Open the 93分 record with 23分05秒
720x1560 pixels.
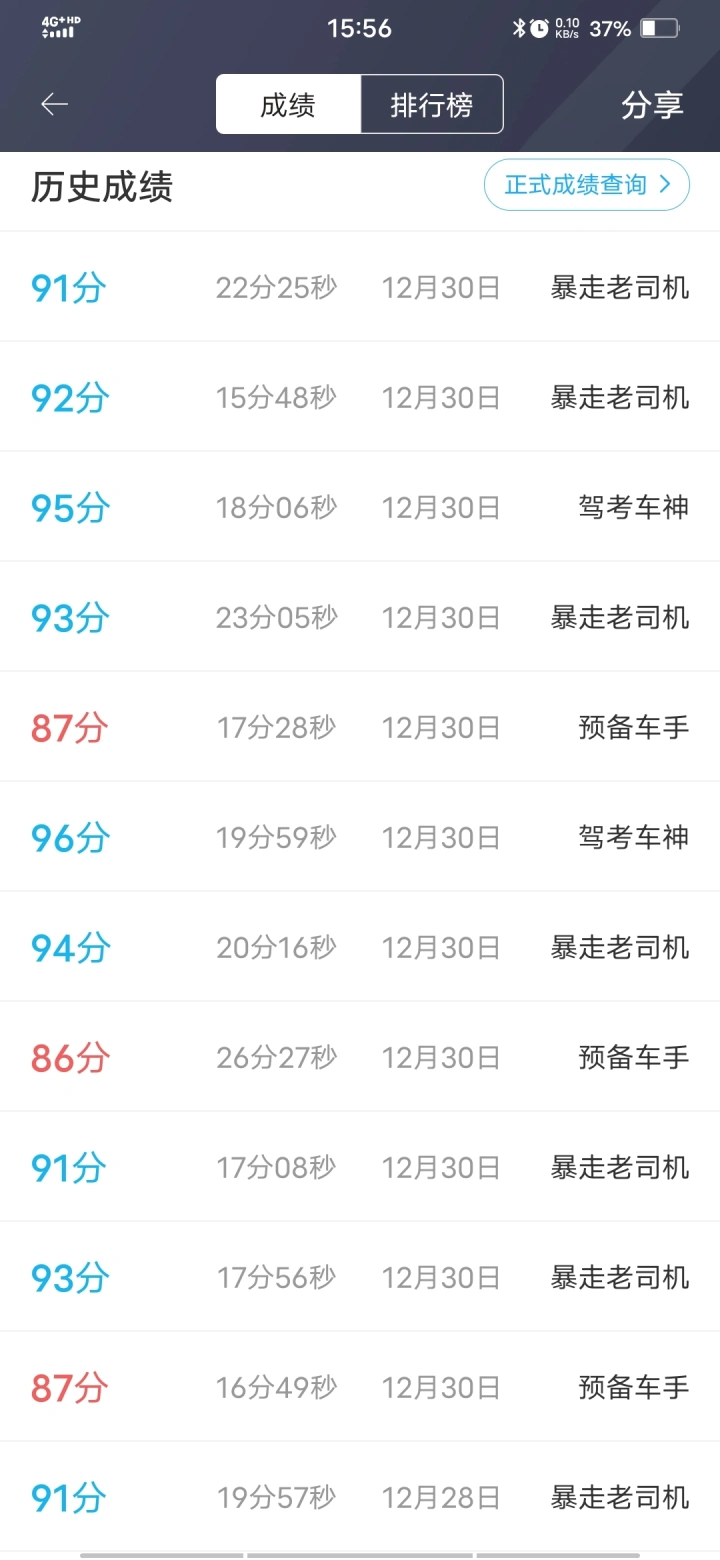[360, 617]
